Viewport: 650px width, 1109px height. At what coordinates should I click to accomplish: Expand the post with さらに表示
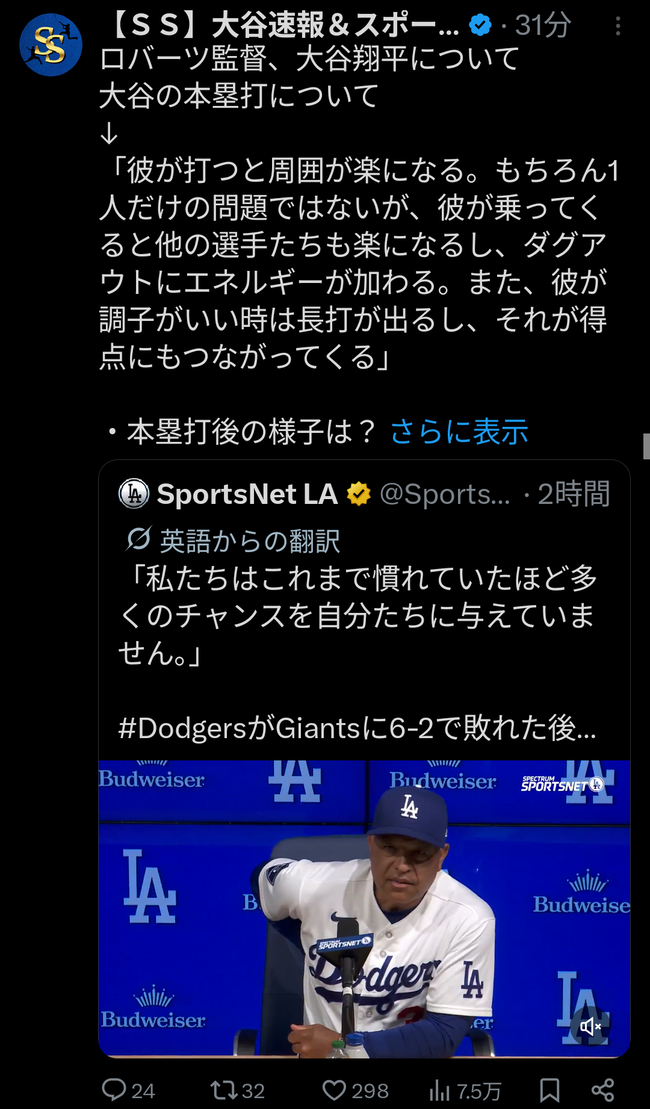[x=459, y=431]
